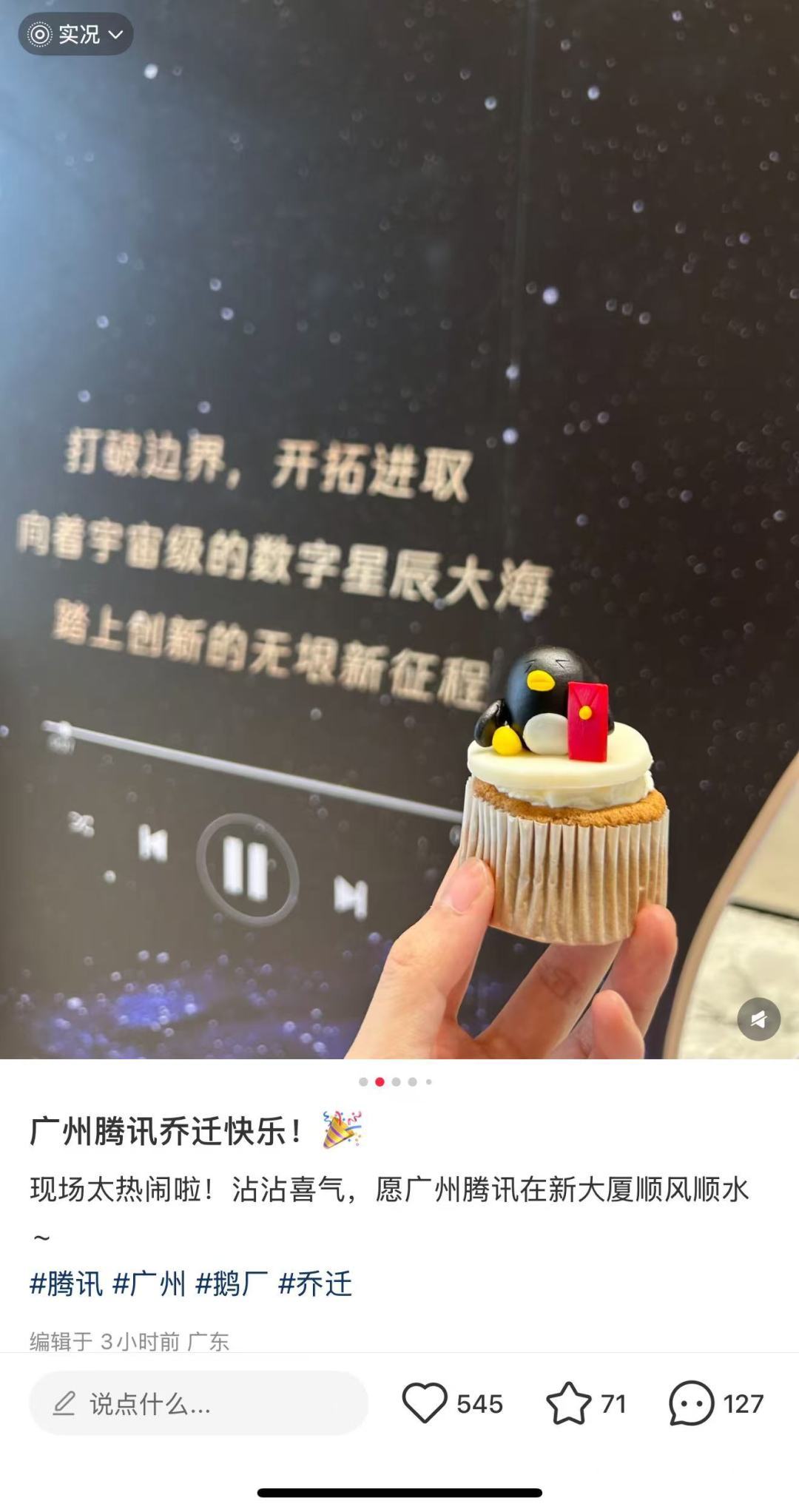Open the #腾讯 hashtag

click(x=66, y=1283)
